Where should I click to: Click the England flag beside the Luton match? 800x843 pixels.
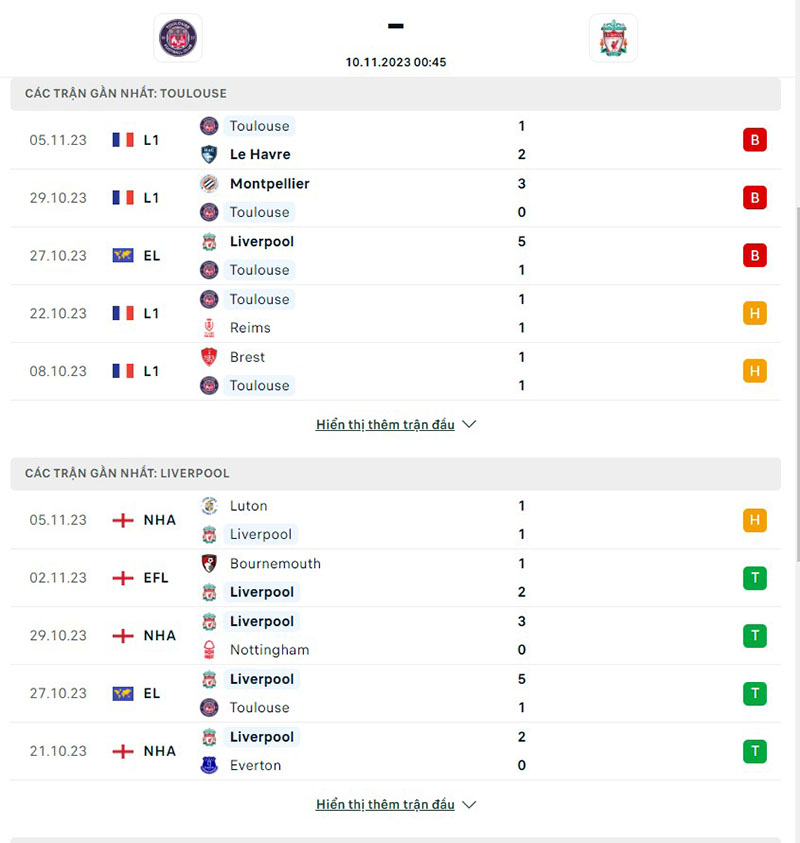click(x=124, y=519)
